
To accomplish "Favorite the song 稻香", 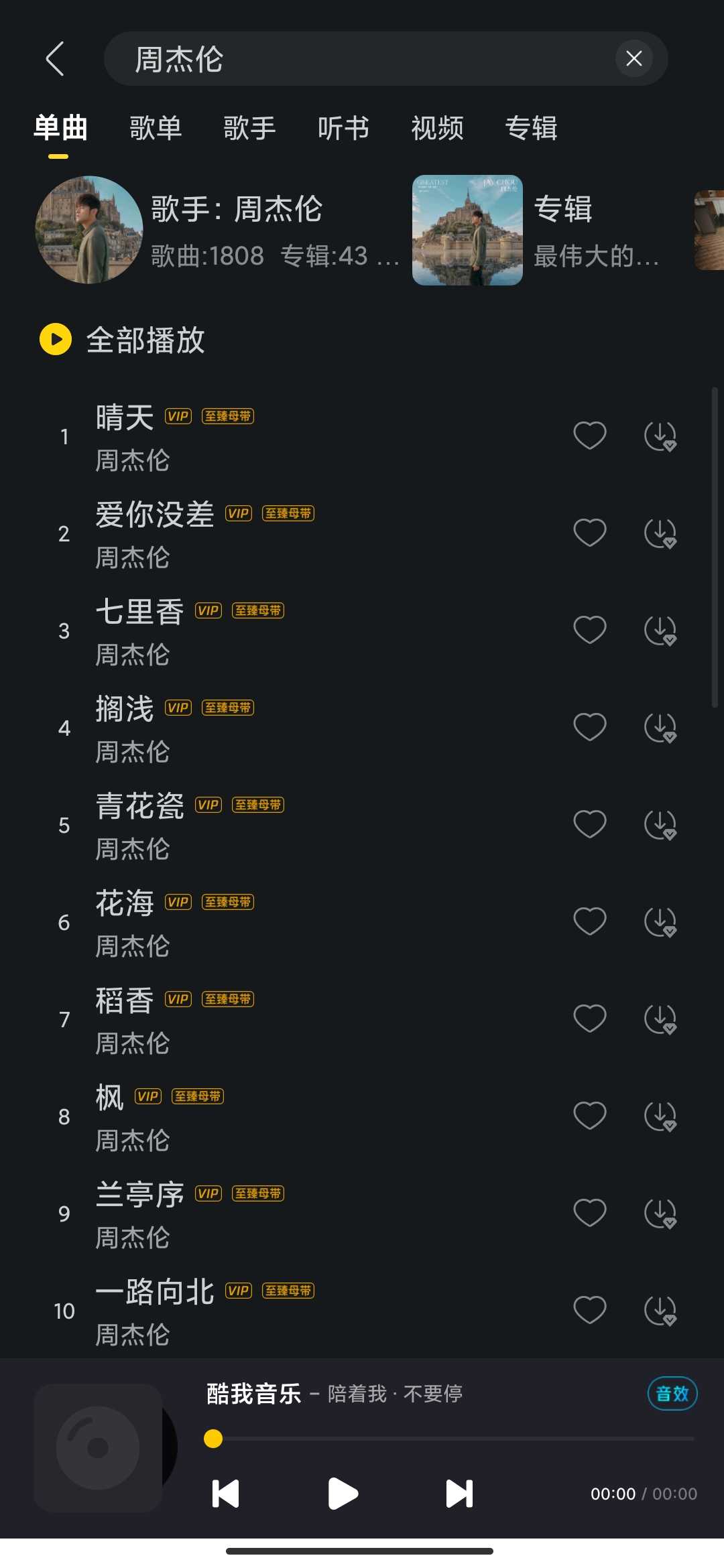I will click(590, 1019).
